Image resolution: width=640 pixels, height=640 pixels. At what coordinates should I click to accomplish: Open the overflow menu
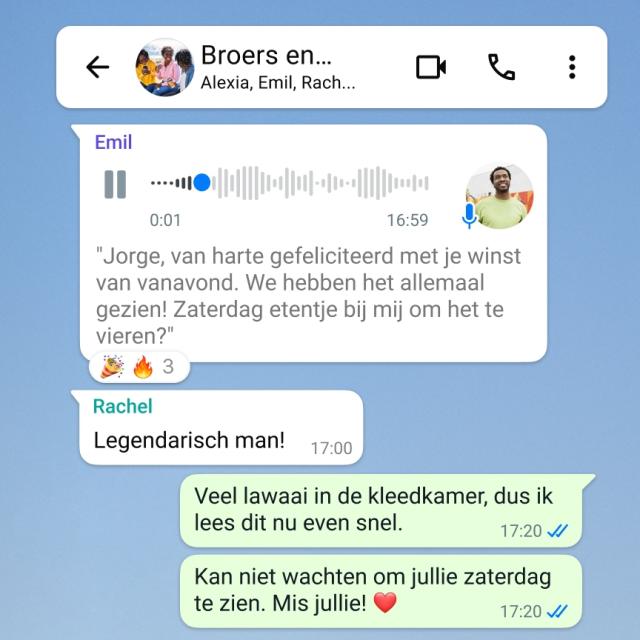[x=571, y=67]
